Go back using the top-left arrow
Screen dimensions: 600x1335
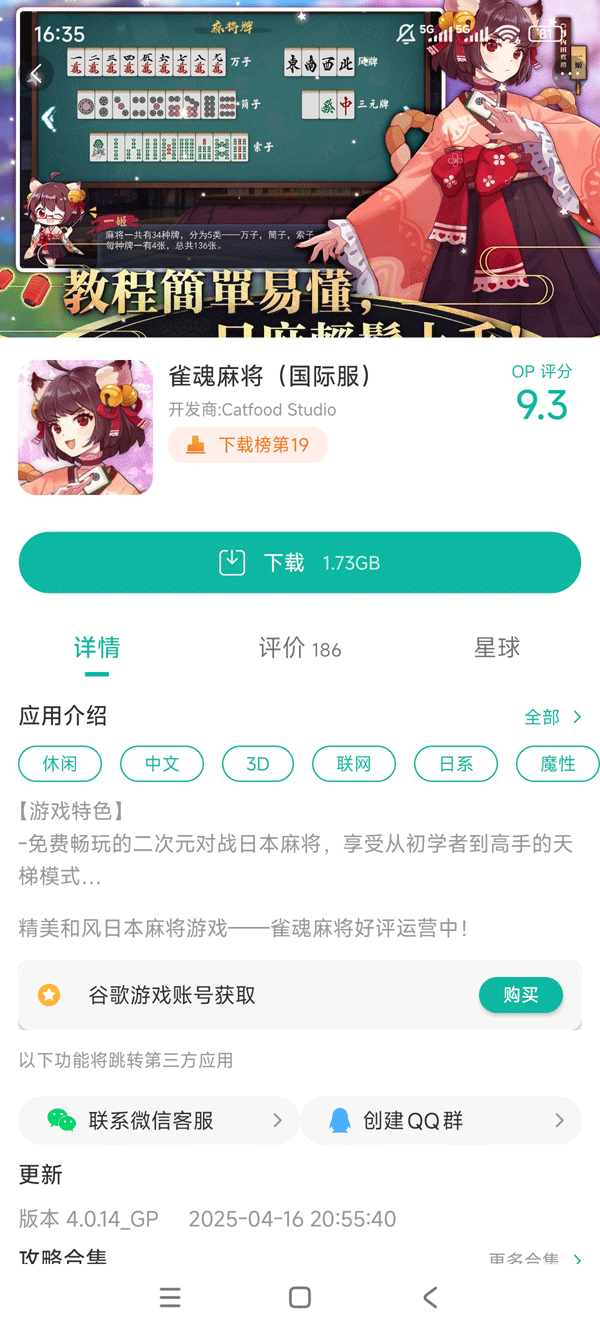coord(36,74)
